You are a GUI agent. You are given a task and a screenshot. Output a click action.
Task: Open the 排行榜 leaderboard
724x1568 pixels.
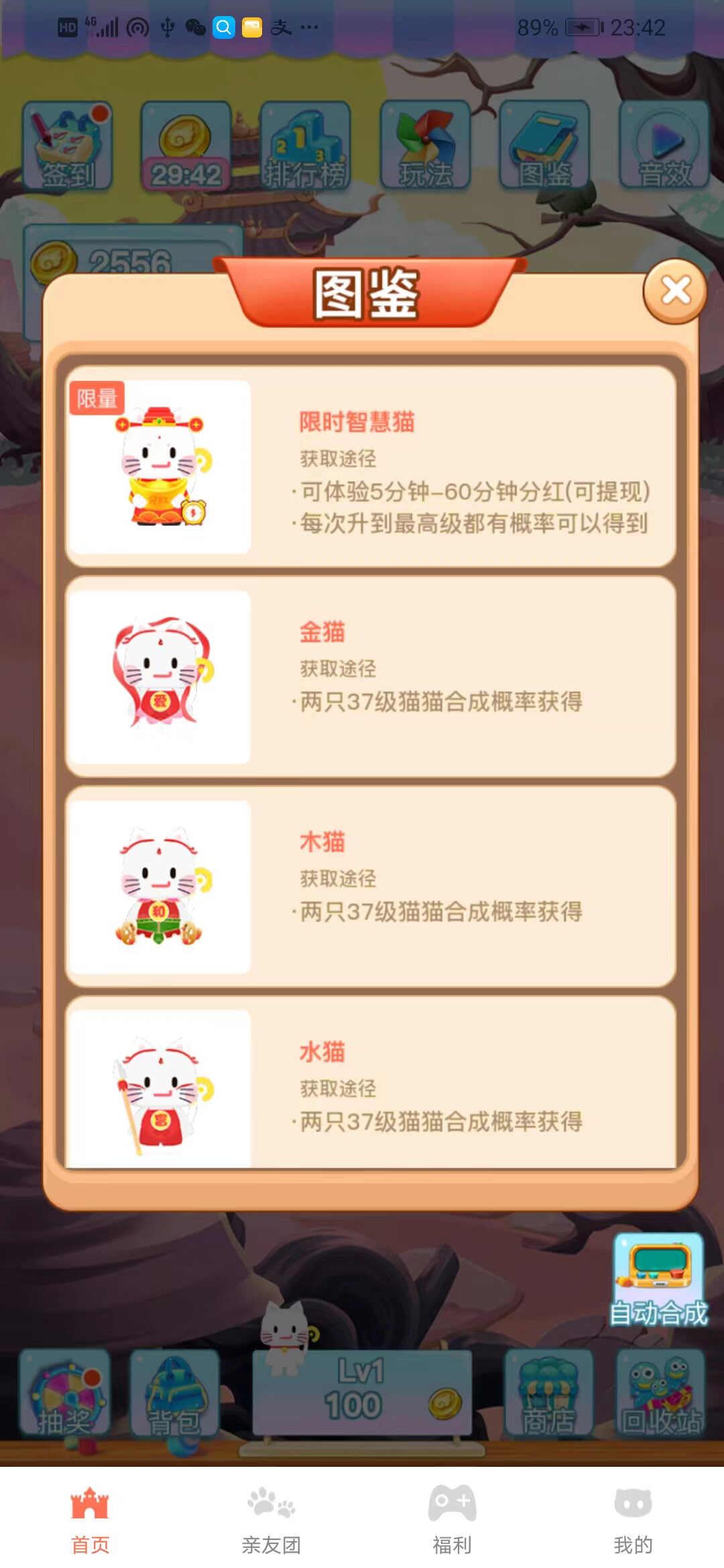pyautogui.click(x=305, y=146)
